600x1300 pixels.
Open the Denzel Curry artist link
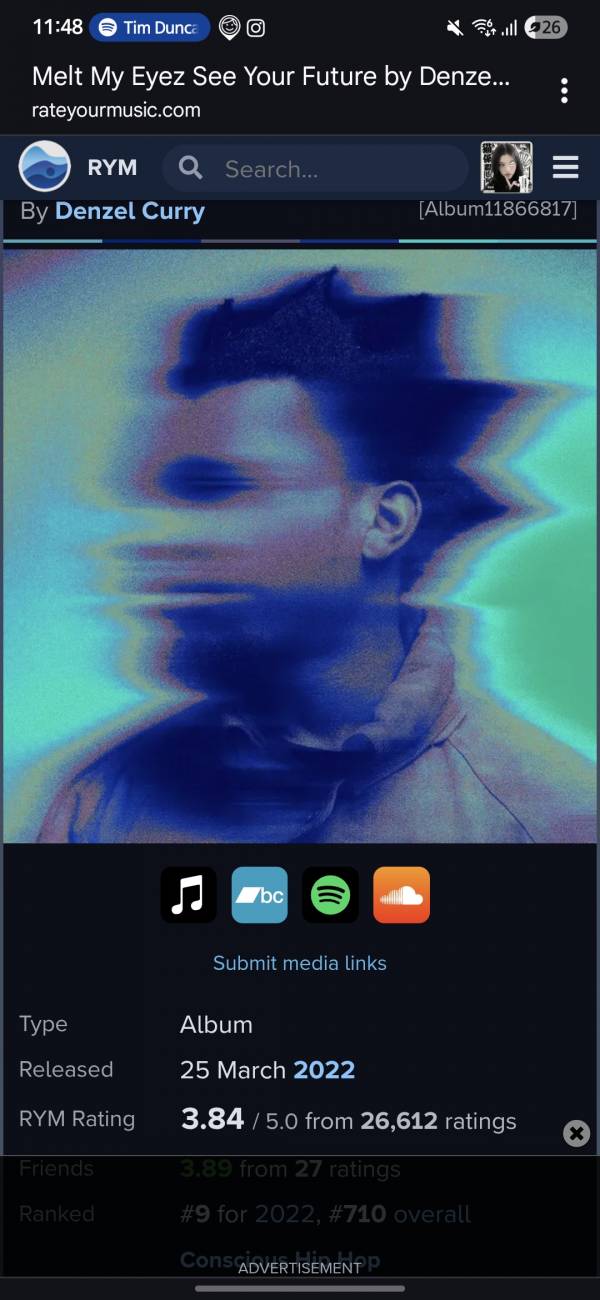(x=130, y=211)
